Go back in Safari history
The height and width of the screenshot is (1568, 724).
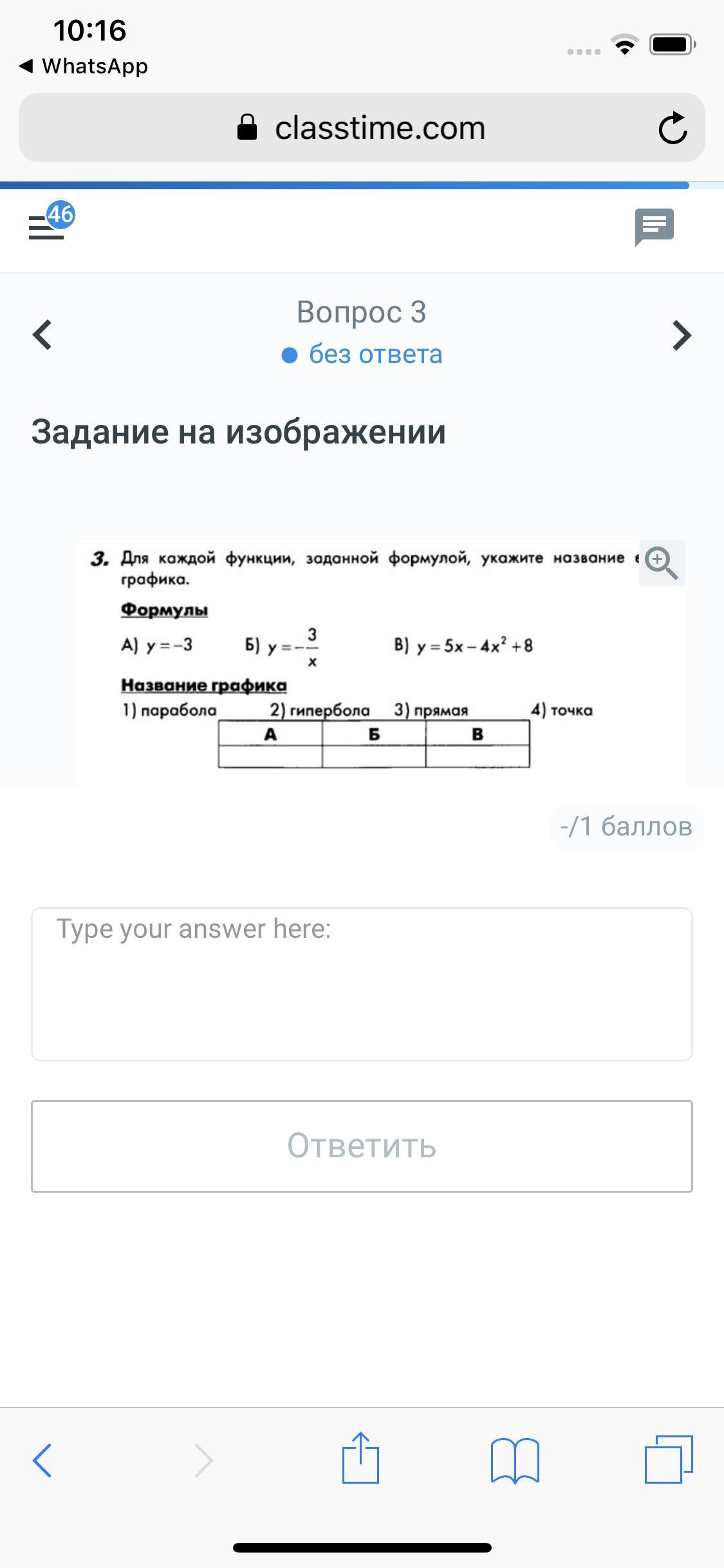pos(42,1460)
